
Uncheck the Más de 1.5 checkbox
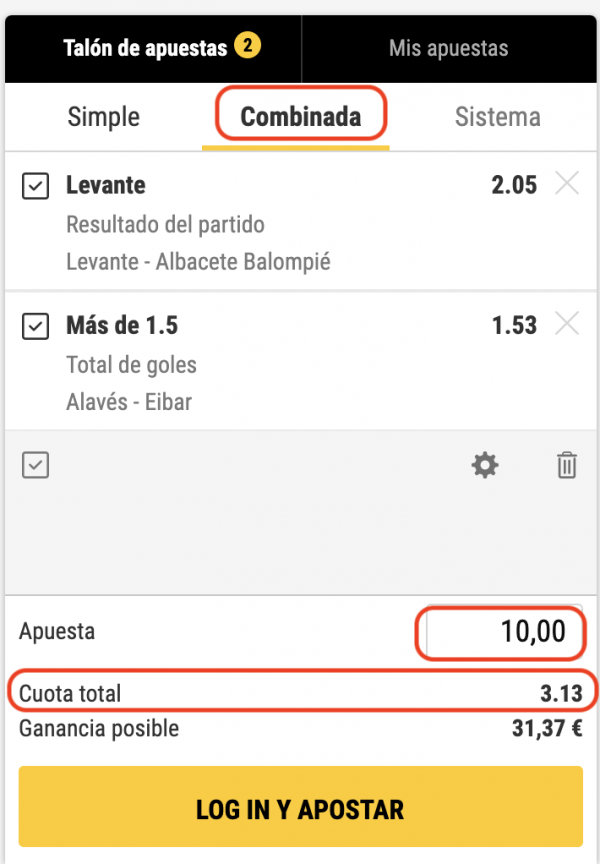point(35,326)
